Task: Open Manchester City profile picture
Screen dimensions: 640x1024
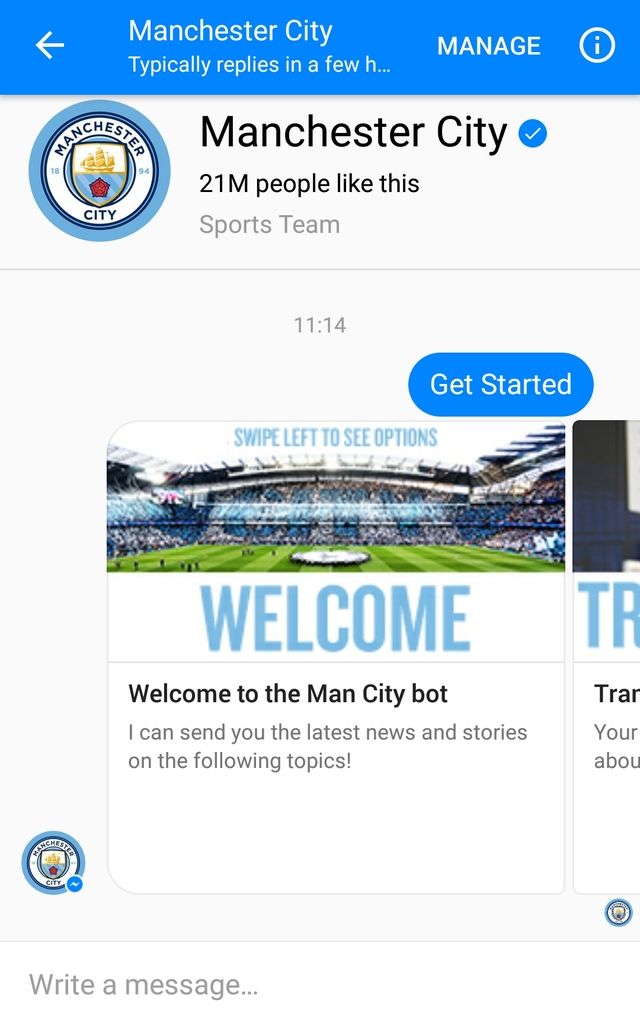Action: tap(99, 171)
